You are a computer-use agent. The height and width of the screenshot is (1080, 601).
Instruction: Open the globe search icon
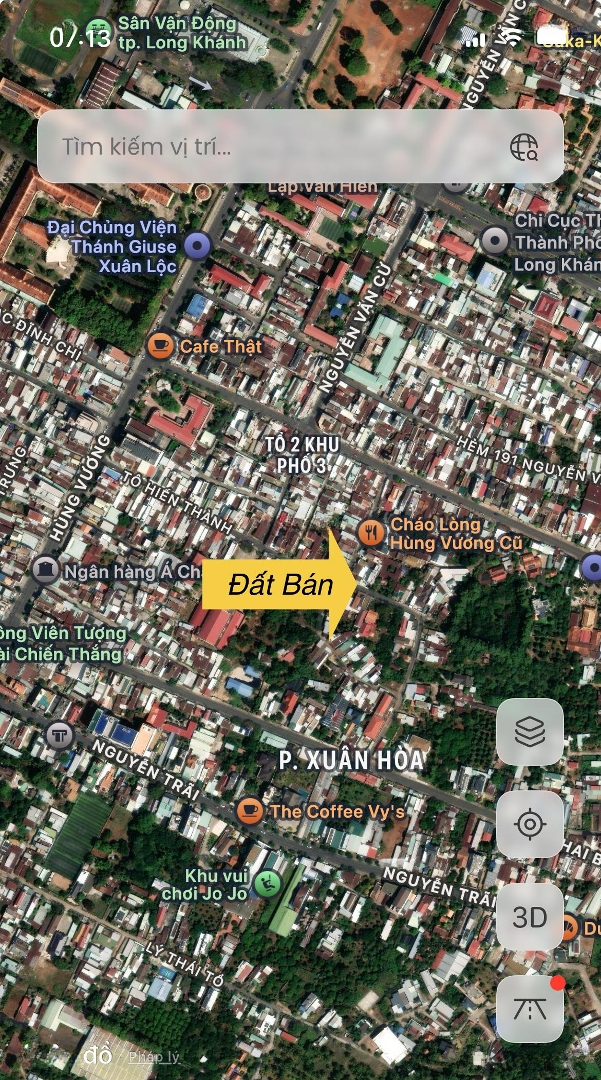(524, 147)
